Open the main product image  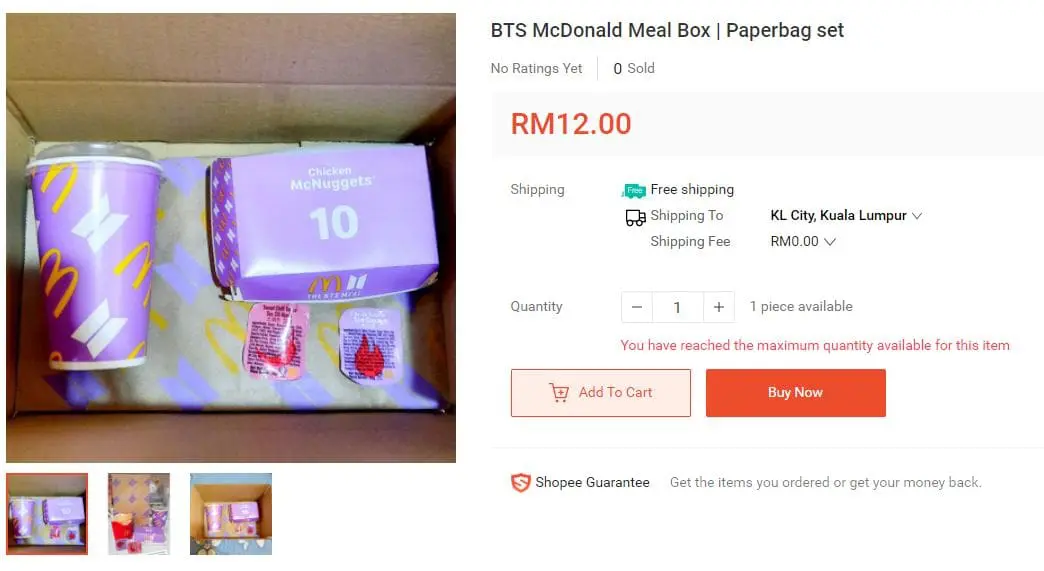coord(231,238)
